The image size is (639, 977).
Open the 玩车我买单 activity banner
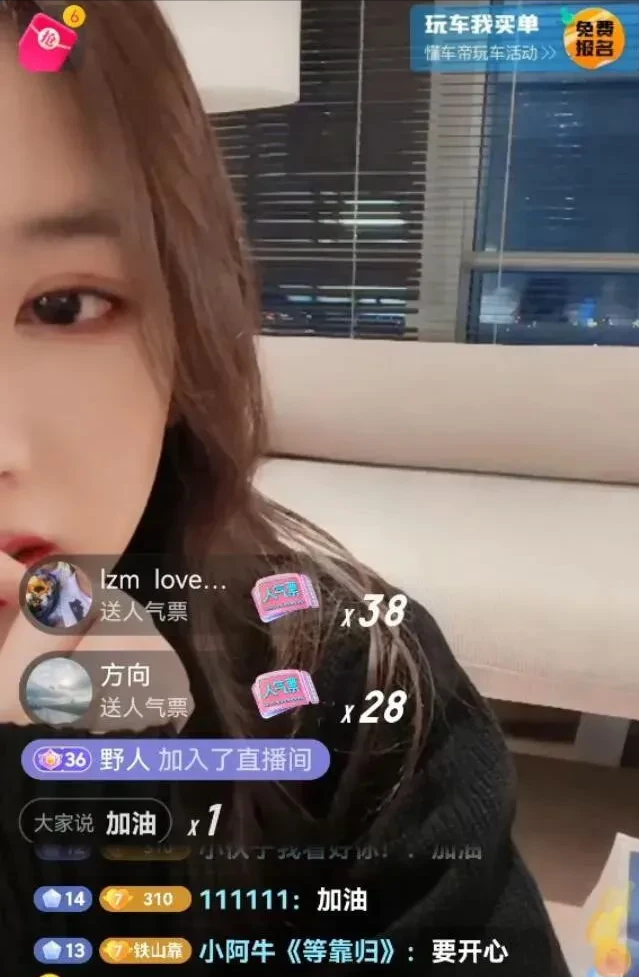coord(483,37)
